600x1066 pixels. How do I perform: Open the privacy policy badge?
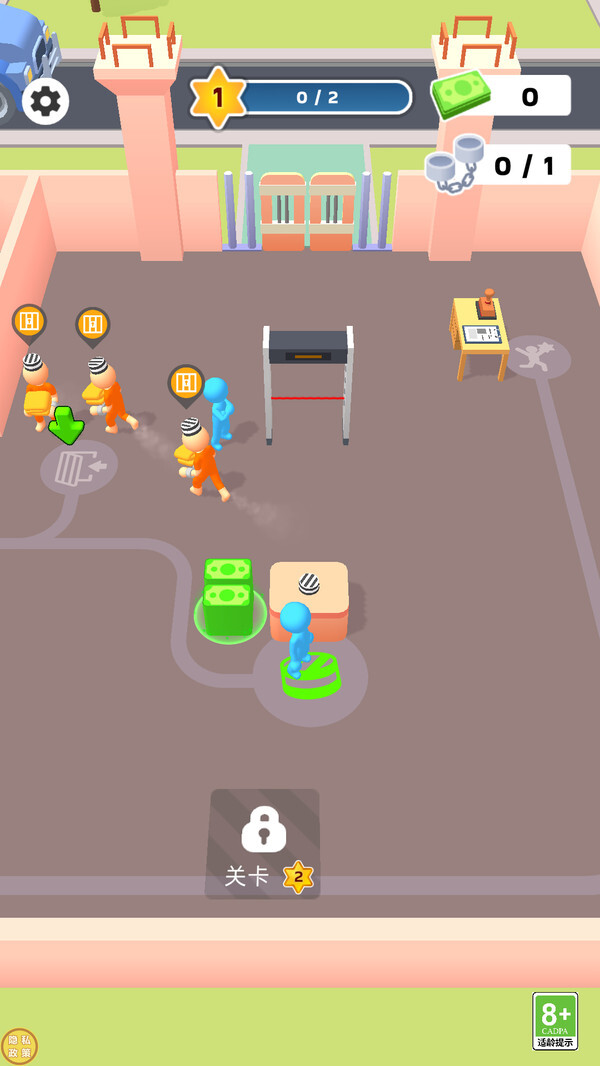(19, 1046)
